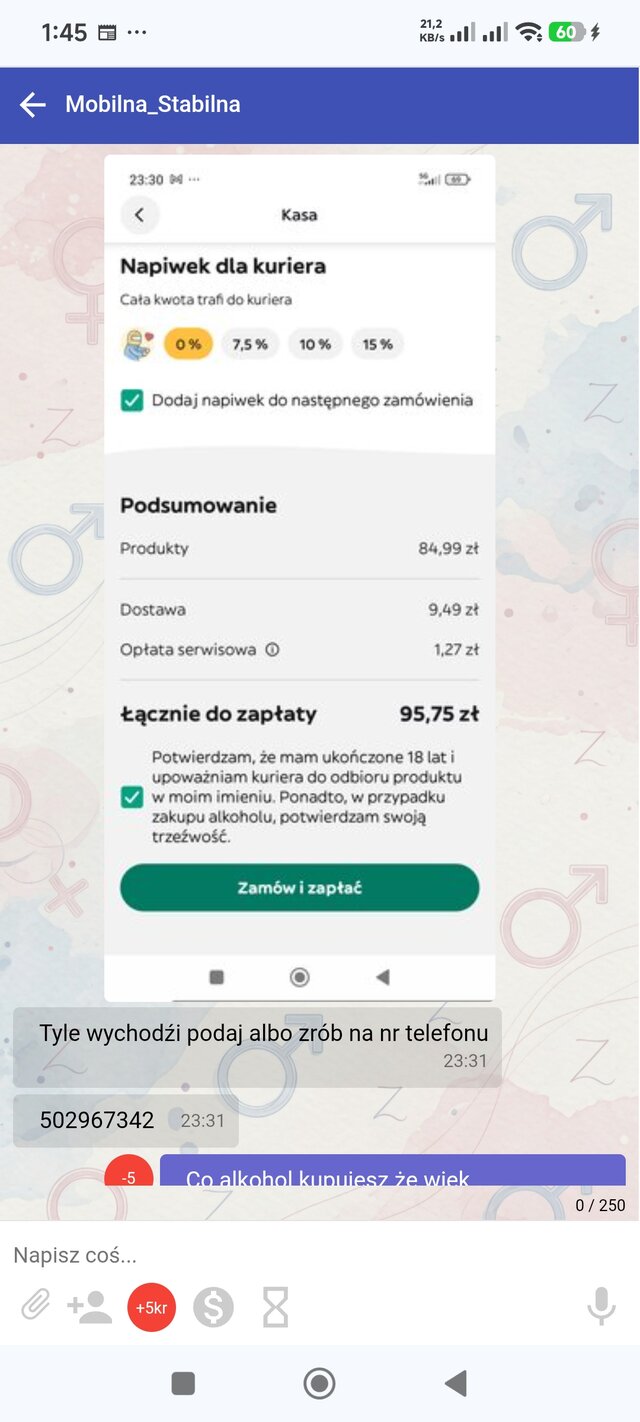This screenshot has height=1422, width=640.
Task: Open the shared Kasa screenshot image
Action: (300, 578)
